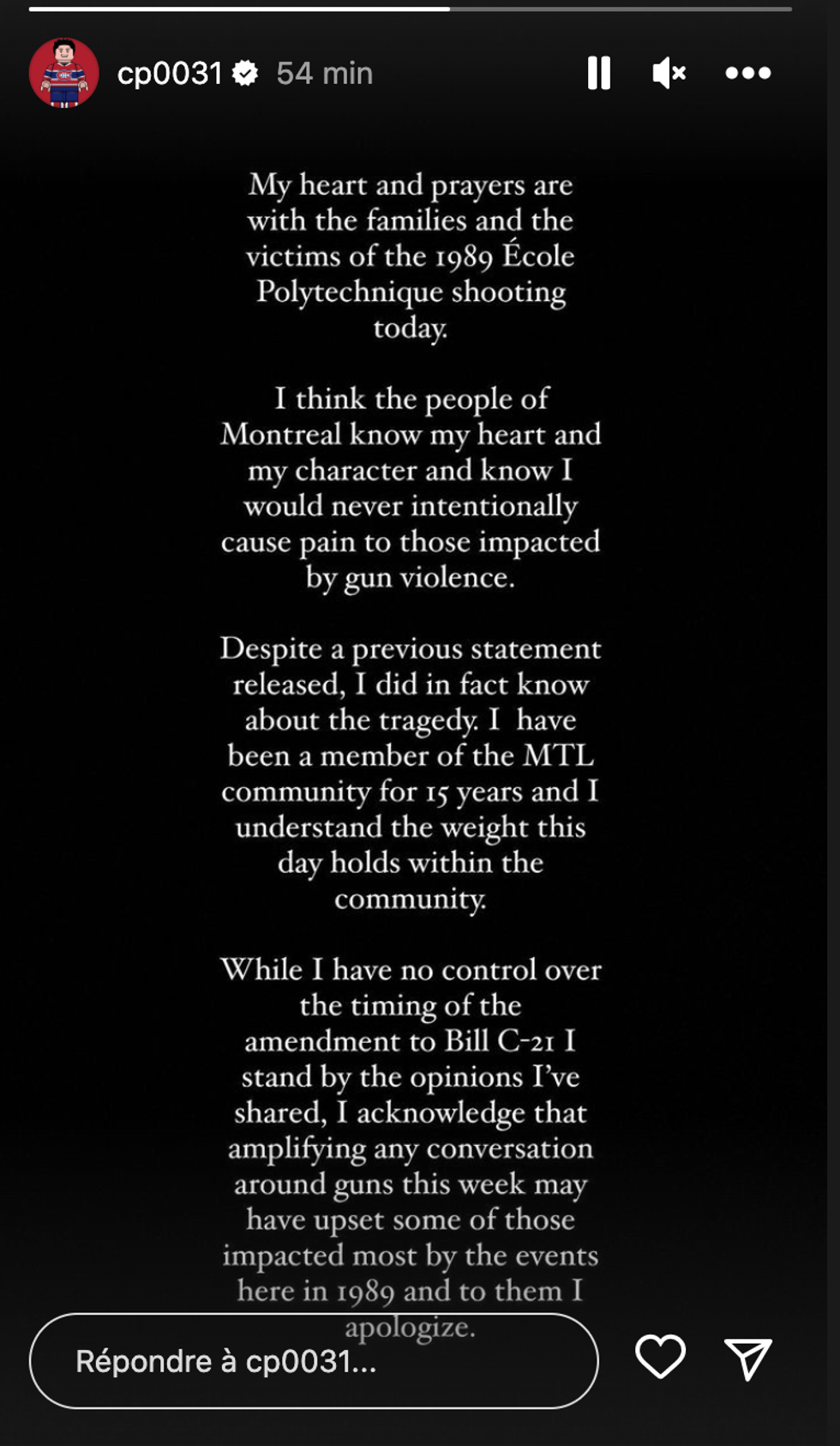This screenshot has height=1446, width=840.
Task: Open cp0031's profile picture
Action: 64,73
